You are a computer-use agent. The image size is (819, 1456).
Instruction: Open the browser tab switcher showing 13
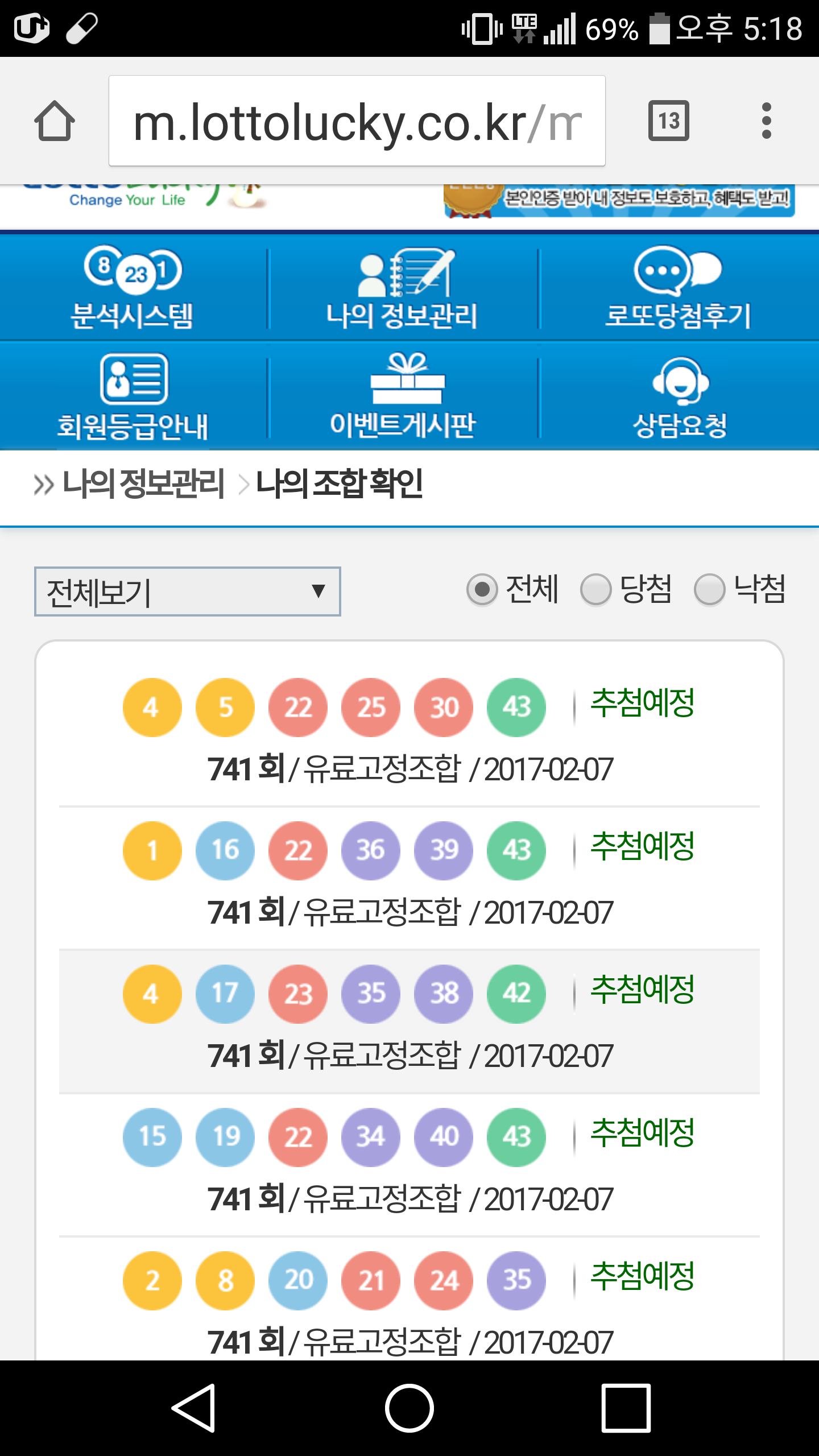point(668,121)
